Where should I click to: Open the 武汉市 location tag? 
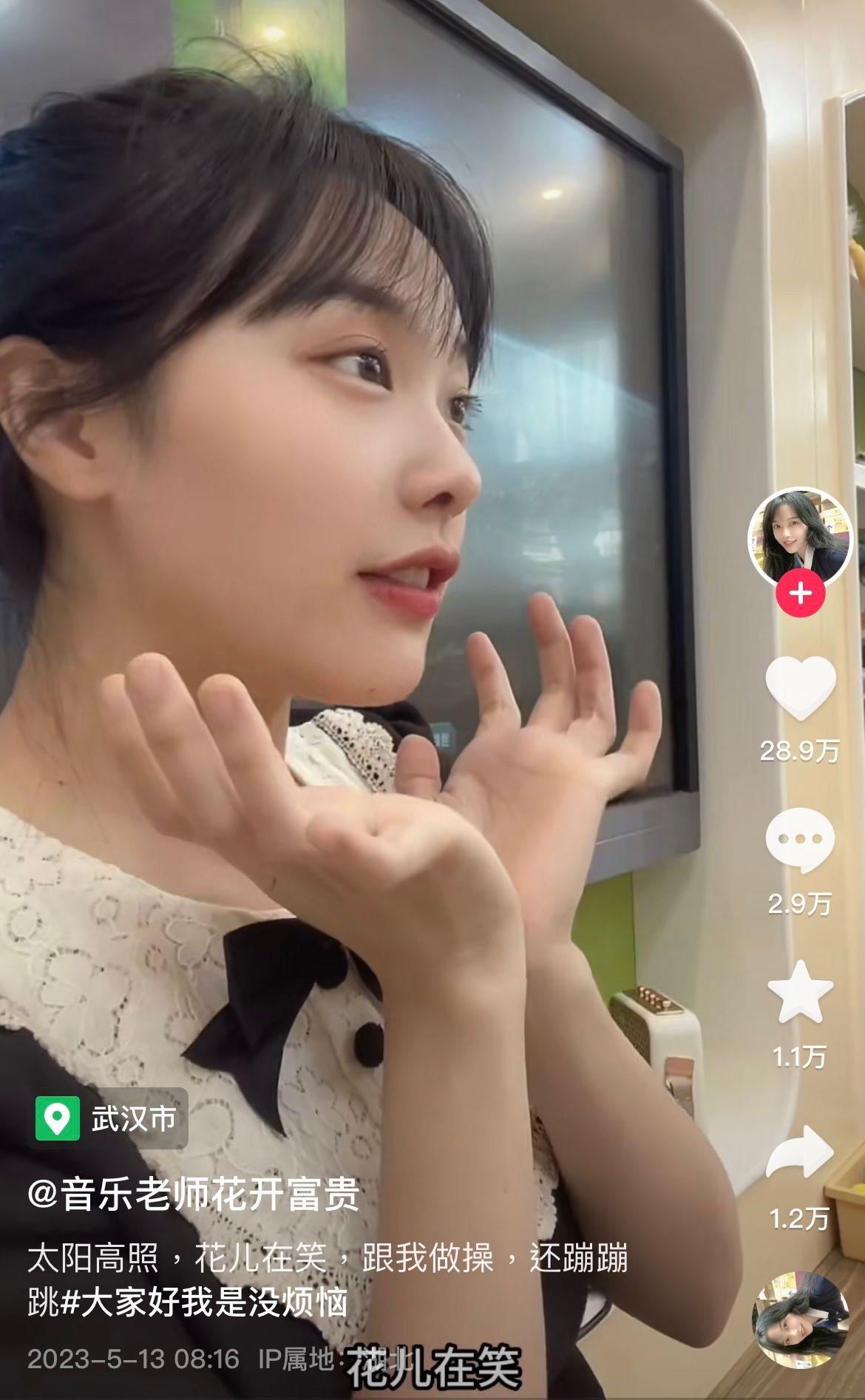[108, 1118]
